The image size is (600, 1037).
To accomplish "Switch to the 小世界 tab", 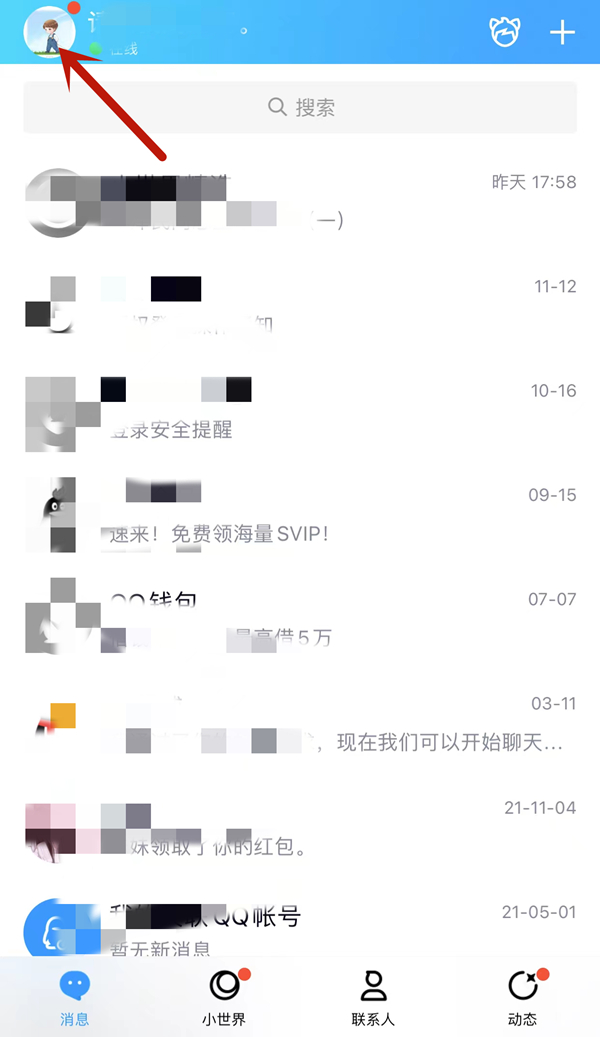I will coord(224,998).
